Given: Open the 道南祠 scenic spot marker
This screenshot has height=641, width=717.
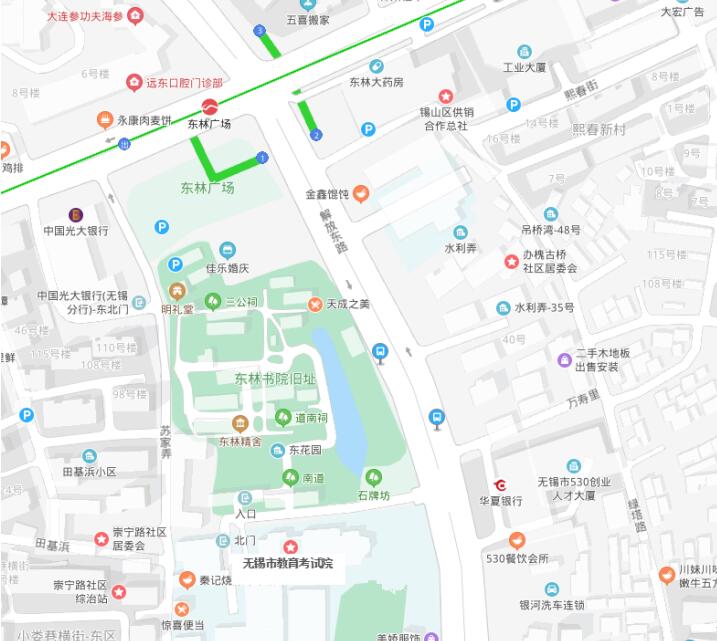Looking at the screenshot, I should [283, 416].
